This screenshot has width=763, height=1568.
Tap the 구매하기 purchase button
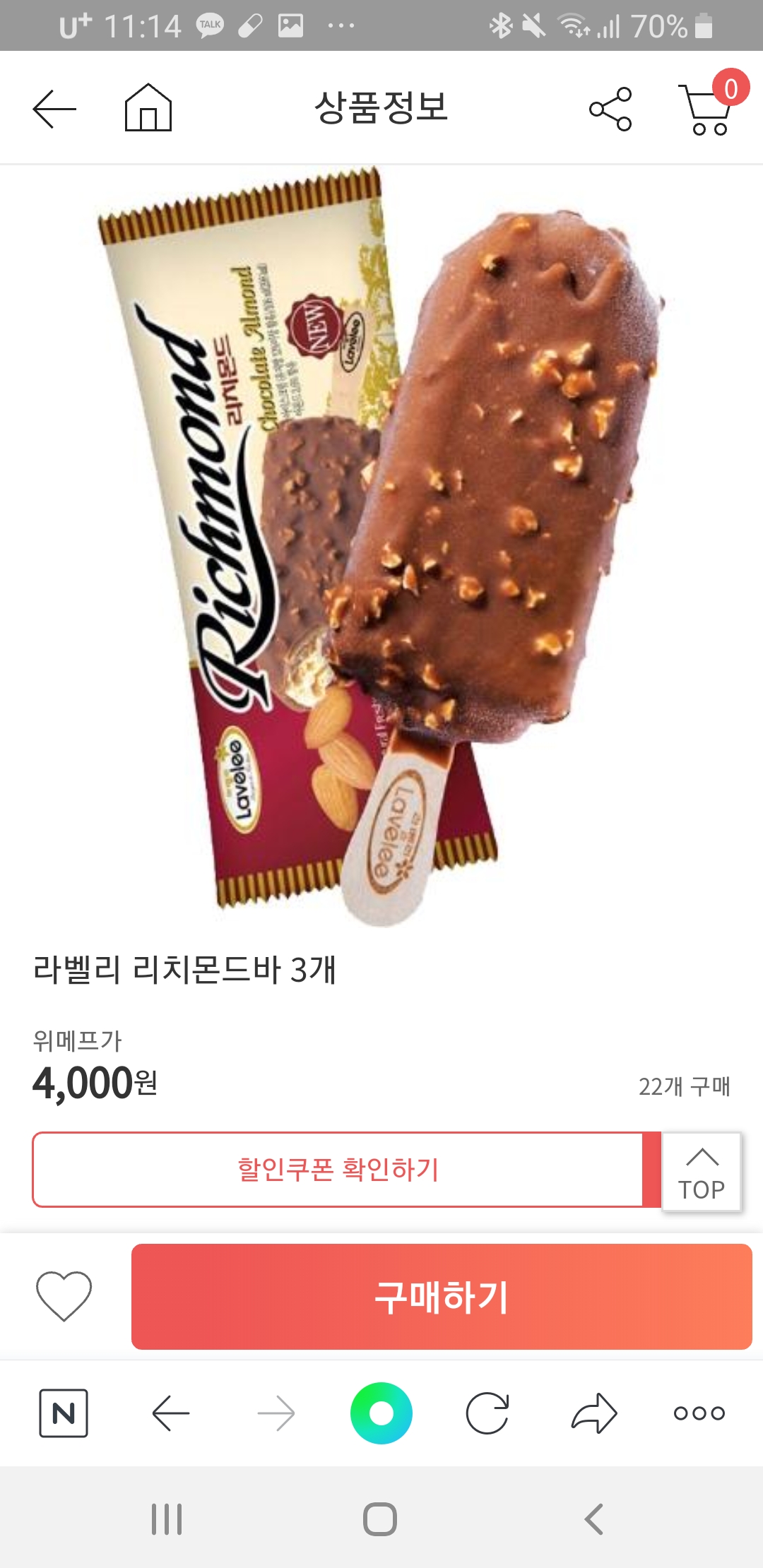pyautogui.click(x=442, y=1297)
